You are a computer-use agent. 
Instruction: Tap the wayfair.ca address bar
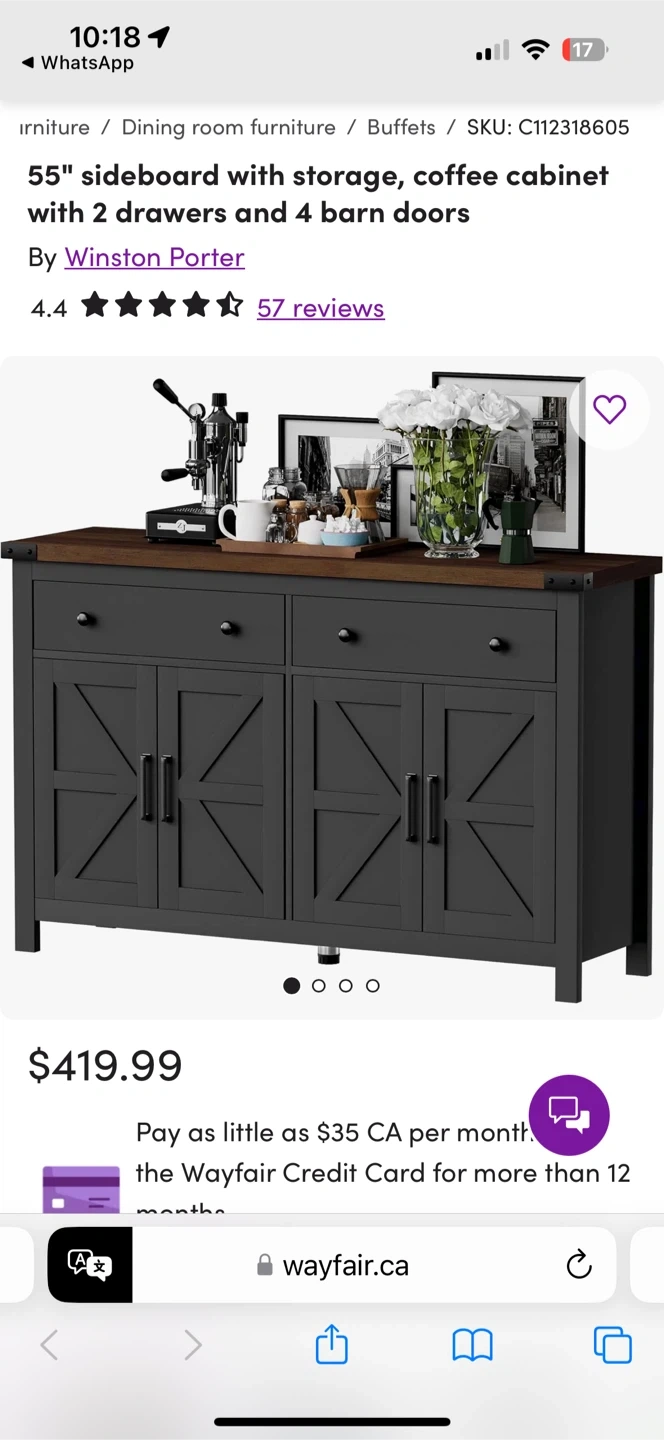click(x=345, y=1266)
